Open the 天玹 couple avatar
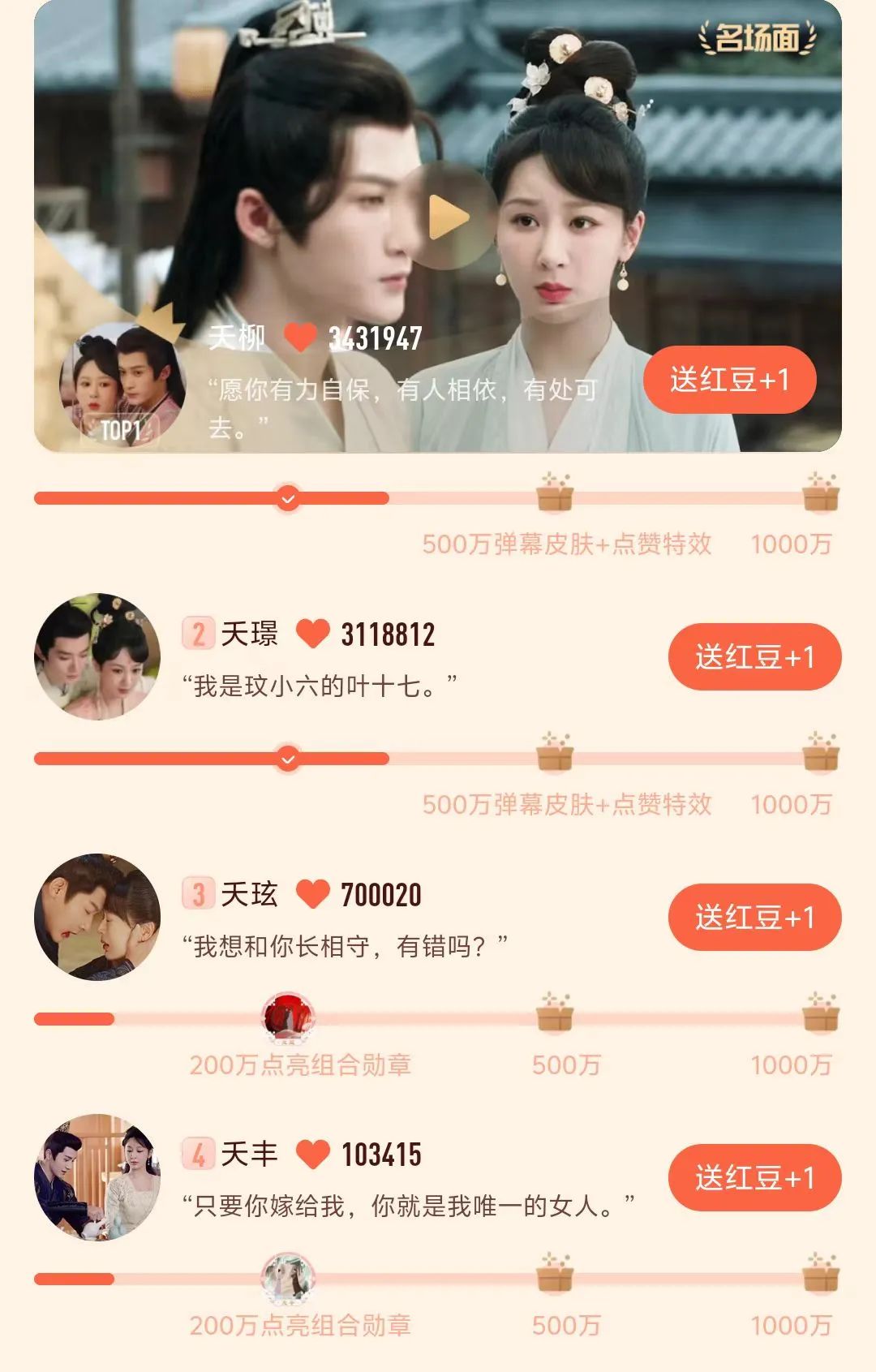This screenshot has height=1372, width=876. [x=97, y=917]
